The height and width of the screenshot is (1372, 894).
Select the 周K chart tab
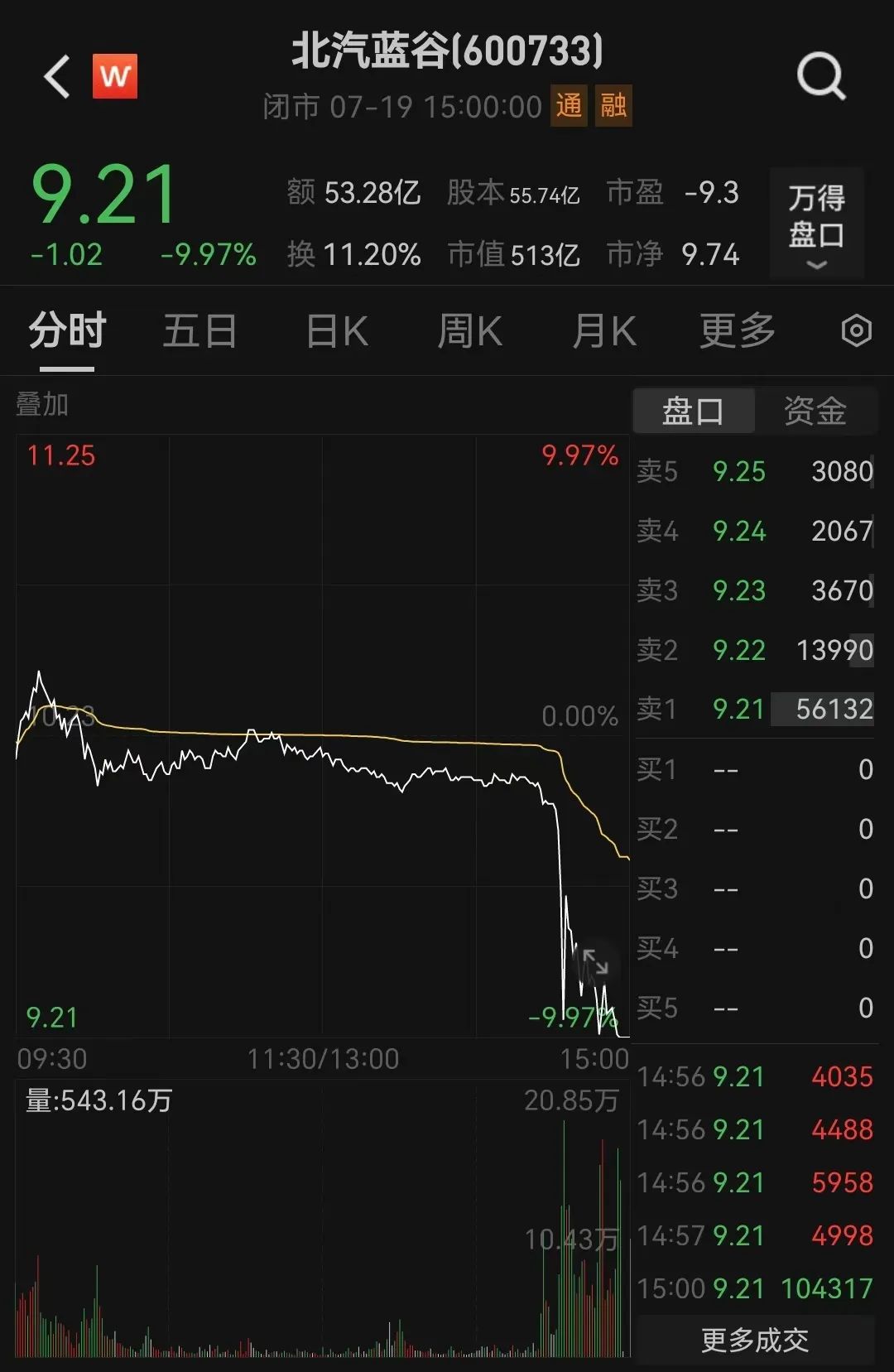pos(469,331)
